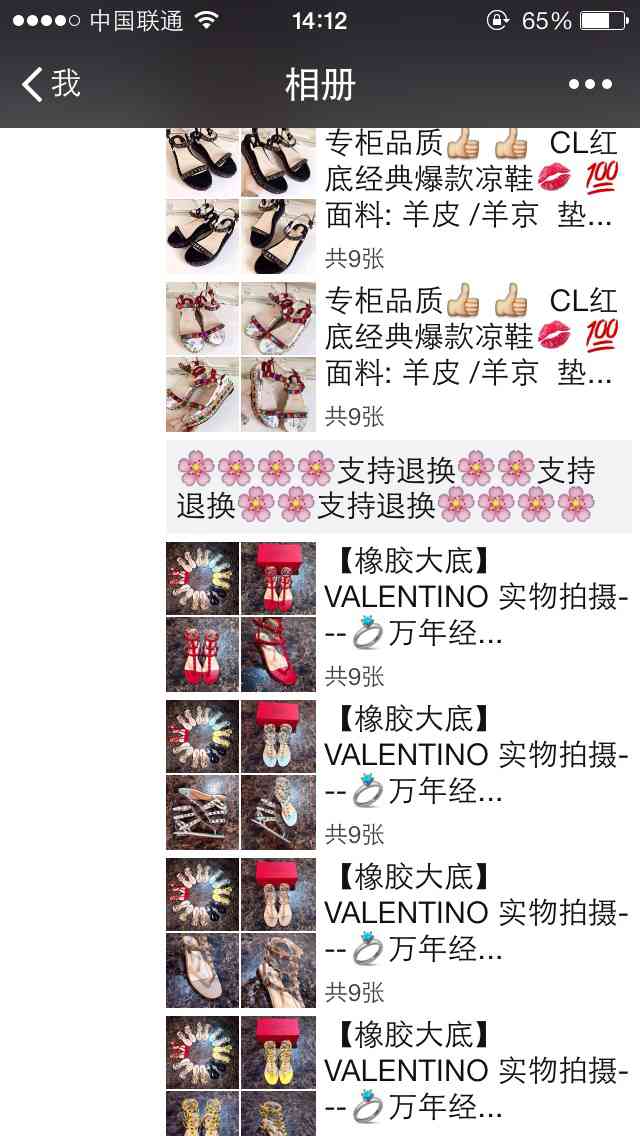Screen dimensions: 640x1136
Task: Open the floral CL sandals photo post
Action: [398, 357]
